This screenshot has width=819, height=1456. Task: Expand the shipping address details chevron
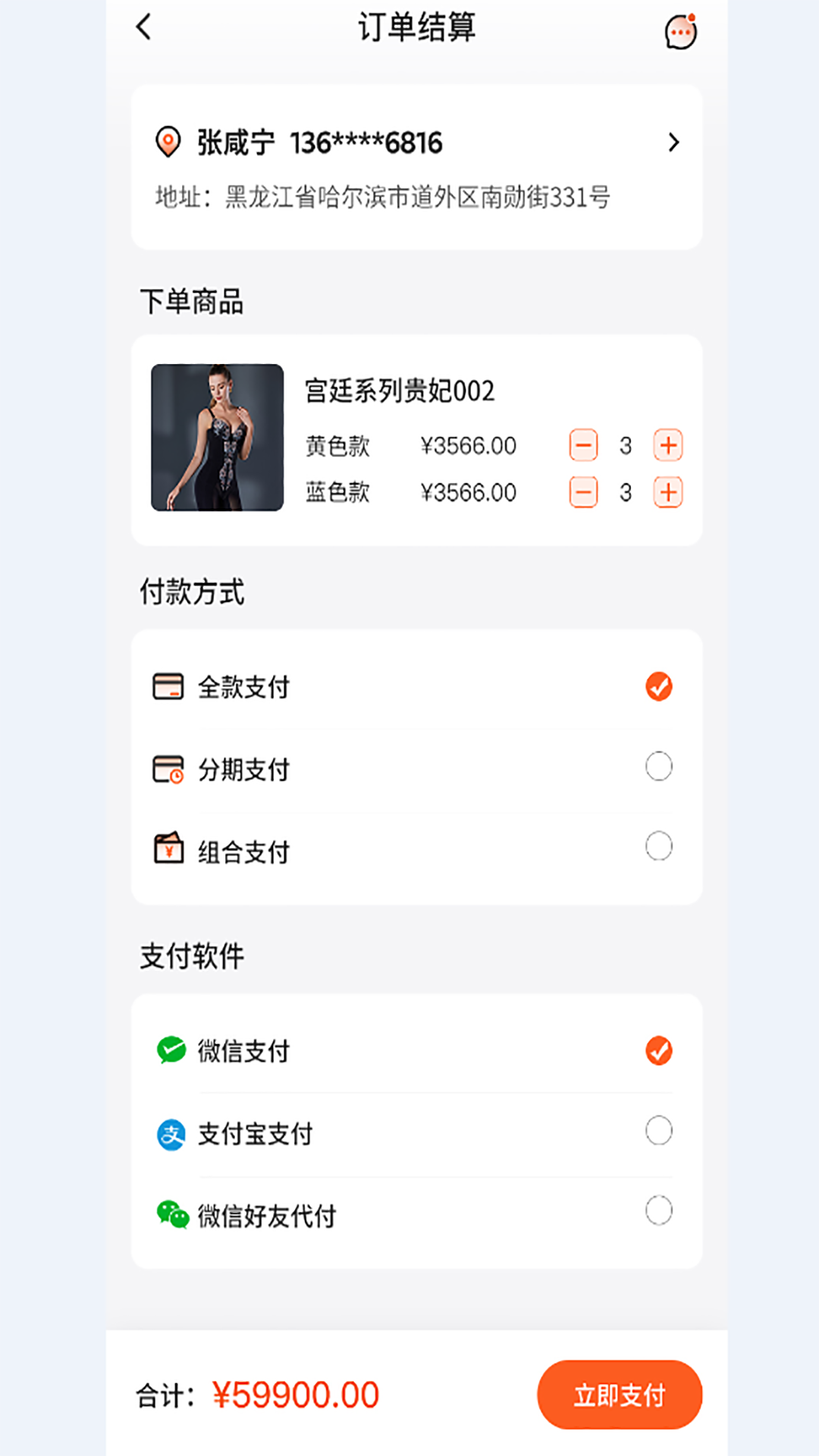pos(674,142)
